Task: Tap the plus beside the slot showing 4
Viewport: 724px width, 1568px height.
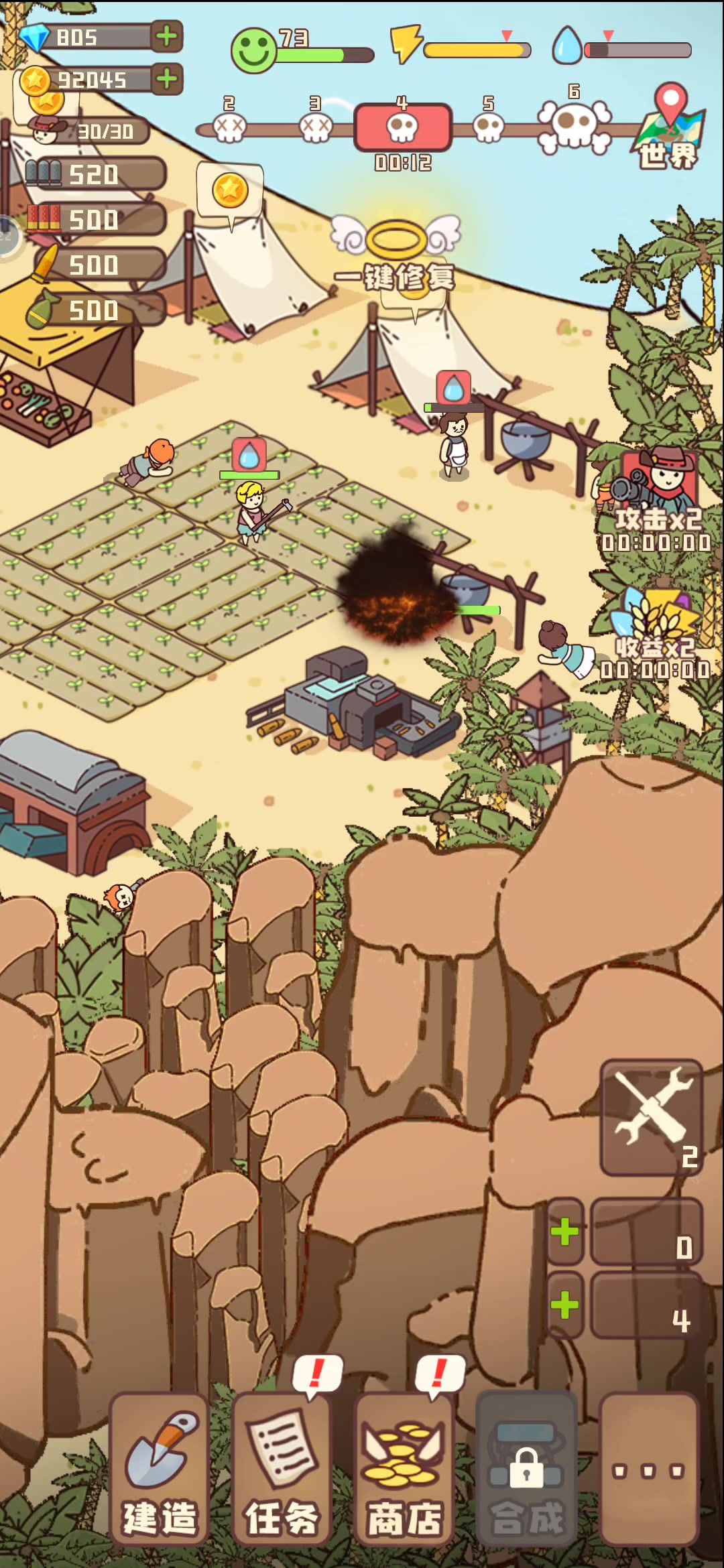Action: tap(564, 1305)
